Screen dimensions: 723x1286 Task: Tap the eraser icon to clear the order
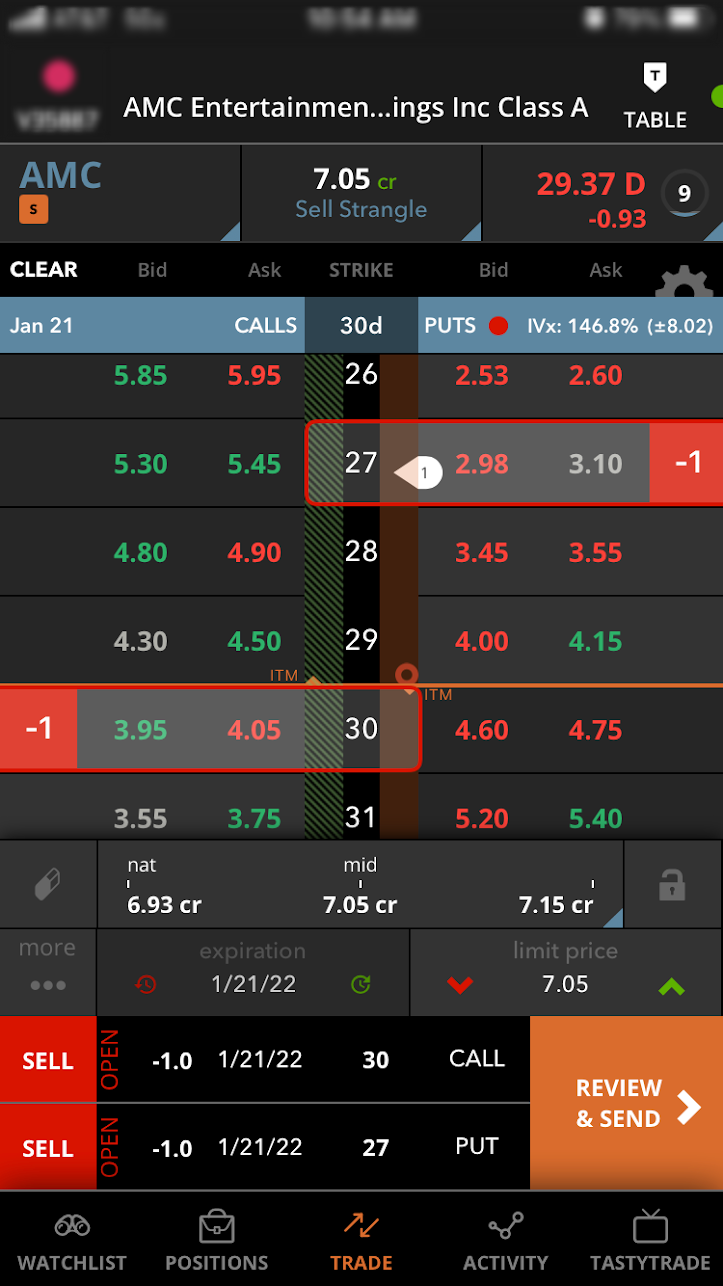tap(46, 883)
